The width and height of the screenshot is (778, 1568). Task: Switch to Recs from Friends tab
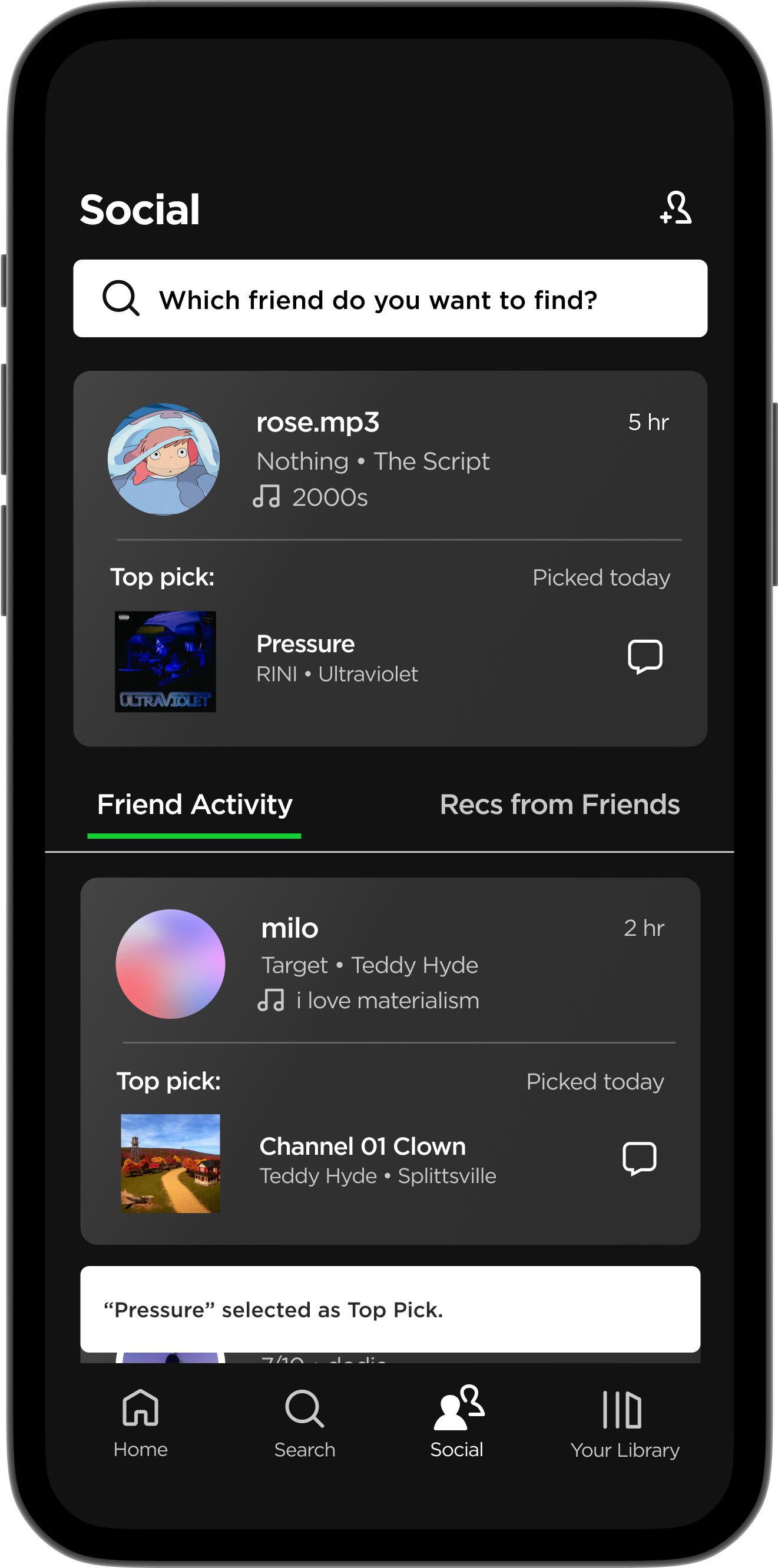560,805
